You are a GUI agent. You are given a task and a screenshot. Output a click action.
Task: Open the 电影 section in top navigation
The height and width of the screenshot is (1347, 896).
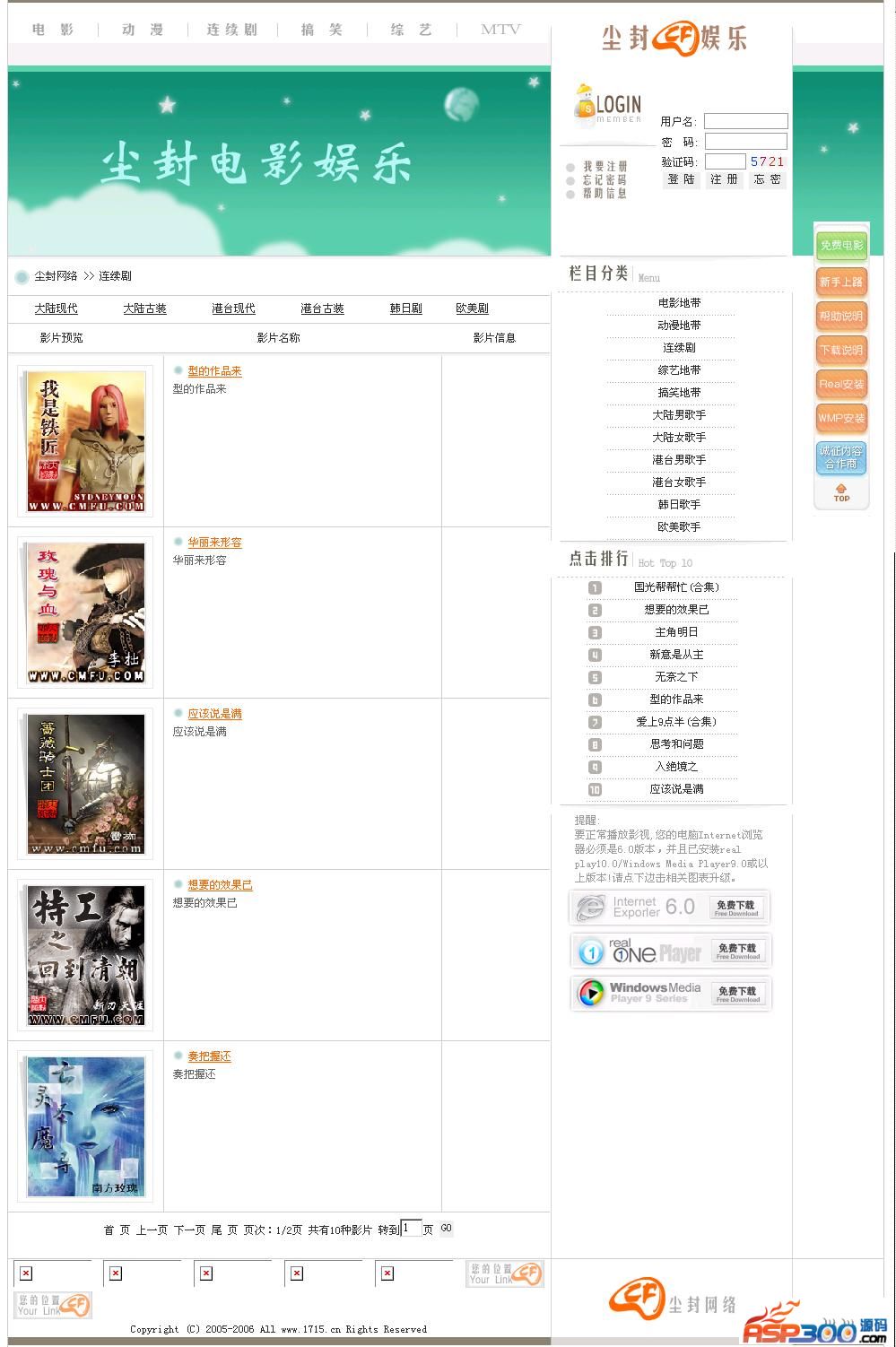pos(53,30)
